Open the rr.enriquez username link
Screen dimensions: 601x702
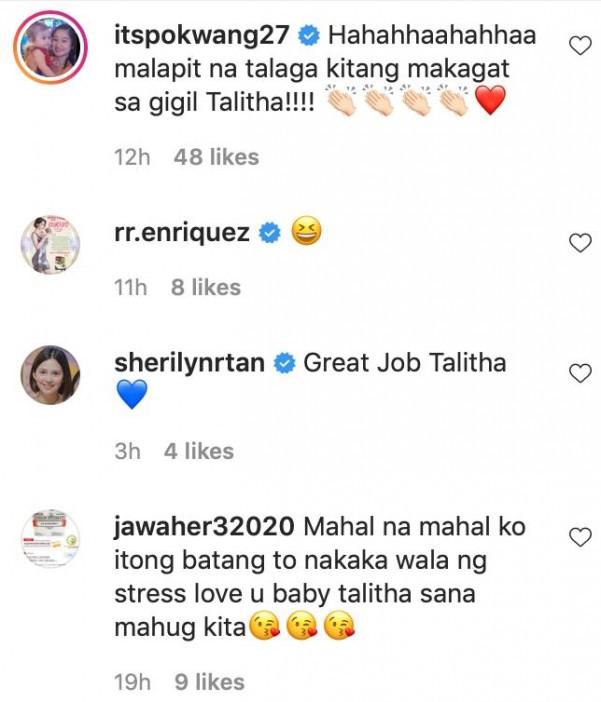[x=181, y=233]
